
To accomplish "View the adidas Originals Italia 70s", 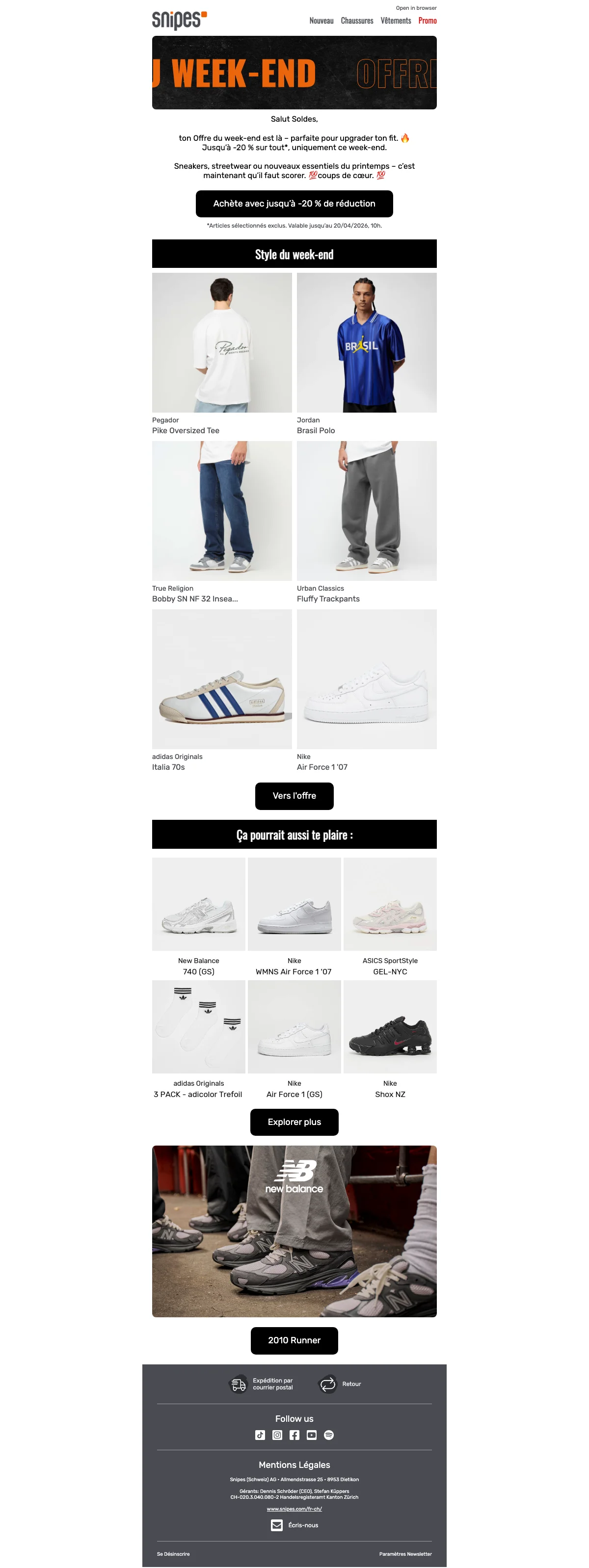I will [222, 679].
